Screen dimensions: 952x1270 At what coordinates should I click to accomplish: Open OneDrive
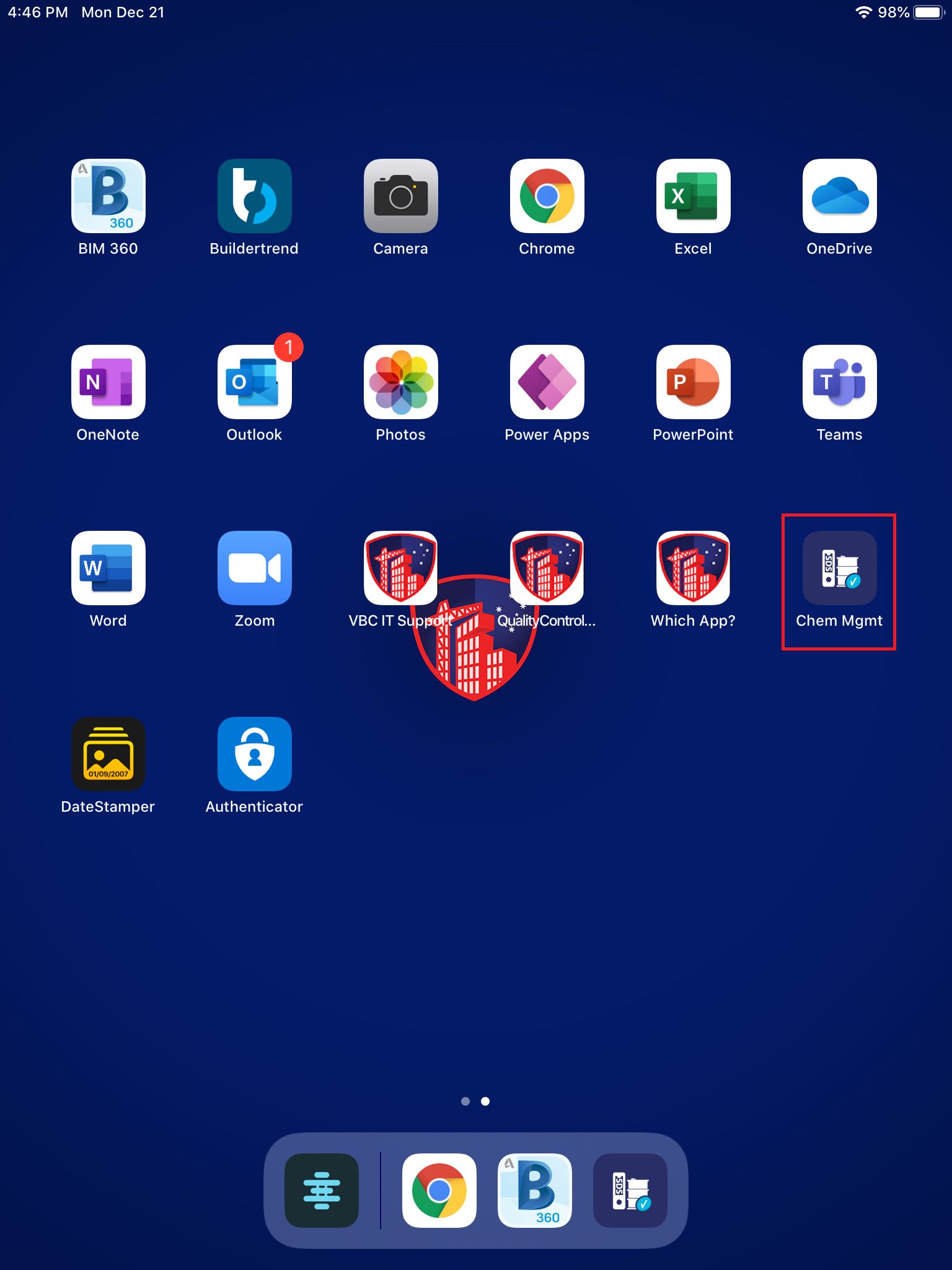[x=839, y=196]
